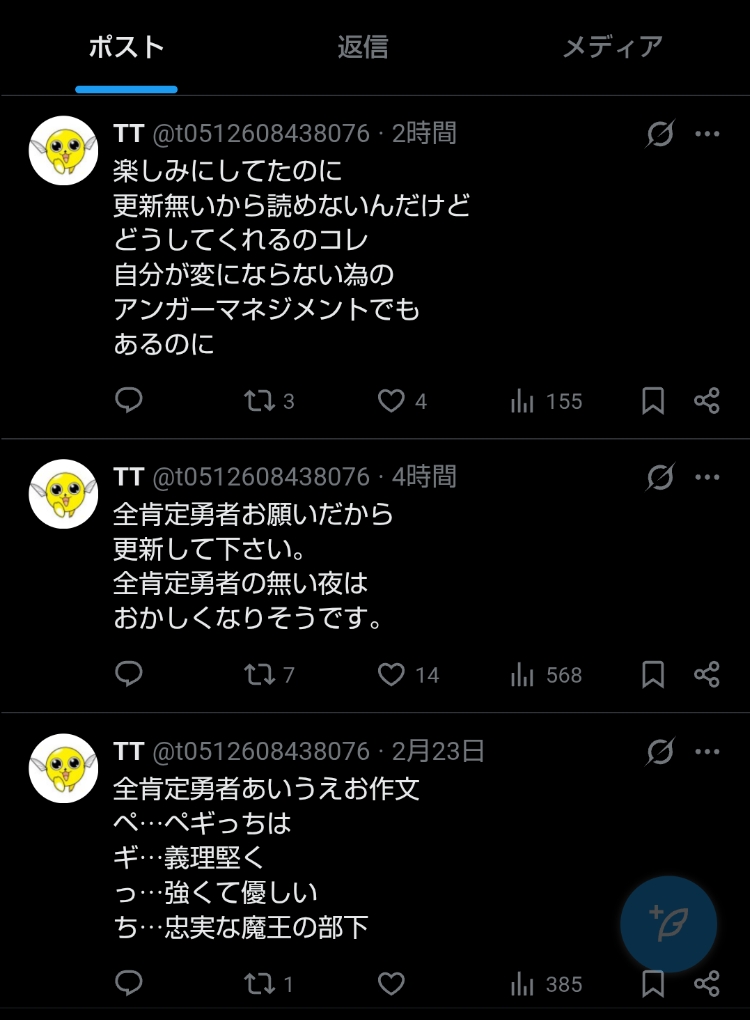Viewport: 750px width, 1020px height.
Task: Tap the Grok icon on the 2時間 post
Action: [660, 134]
